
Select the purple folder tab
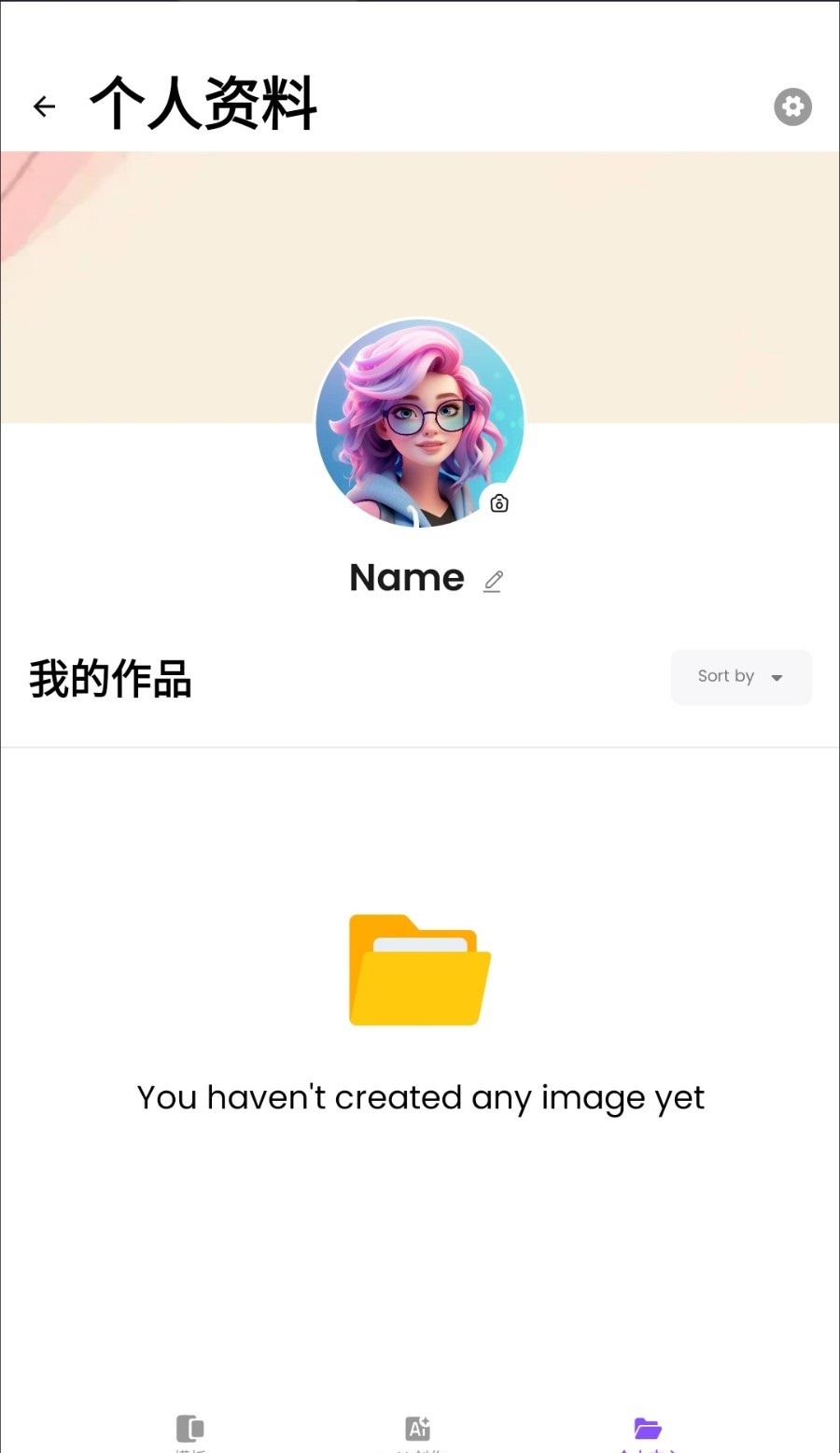coord(648,1430)
